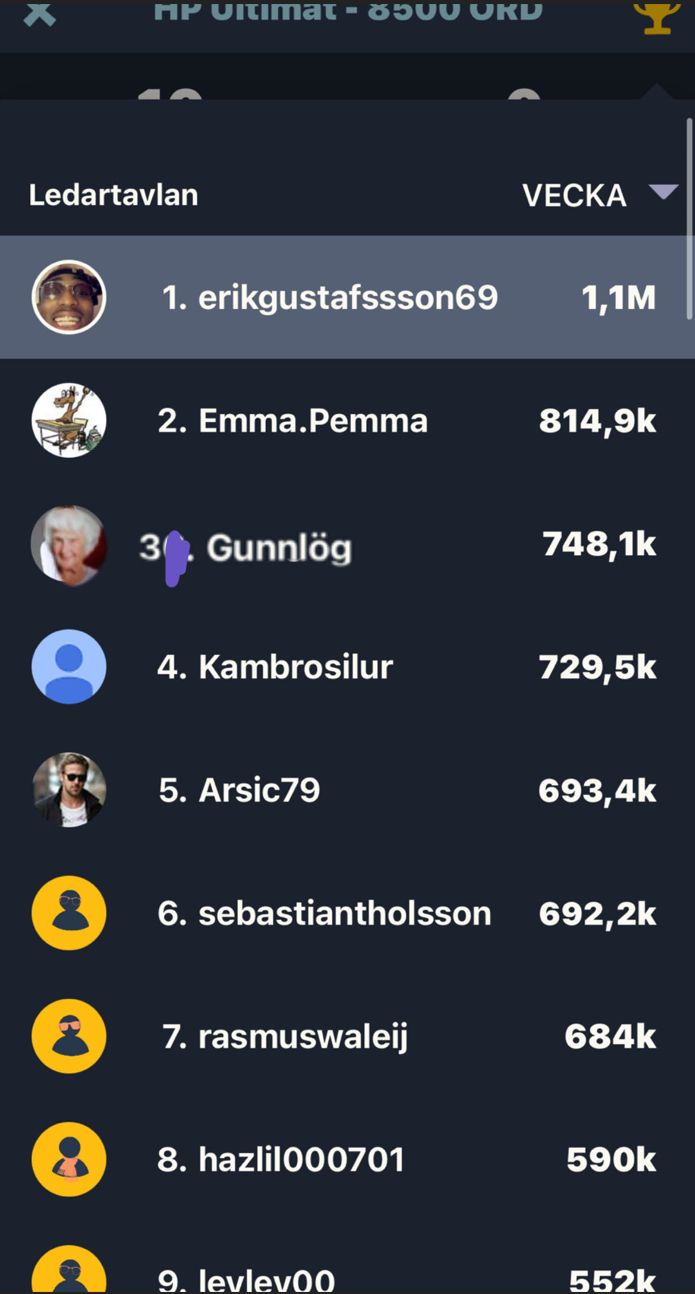695x1294 pixels.
Task: Tap the trophy icon in the header
Action: (657, 16)
